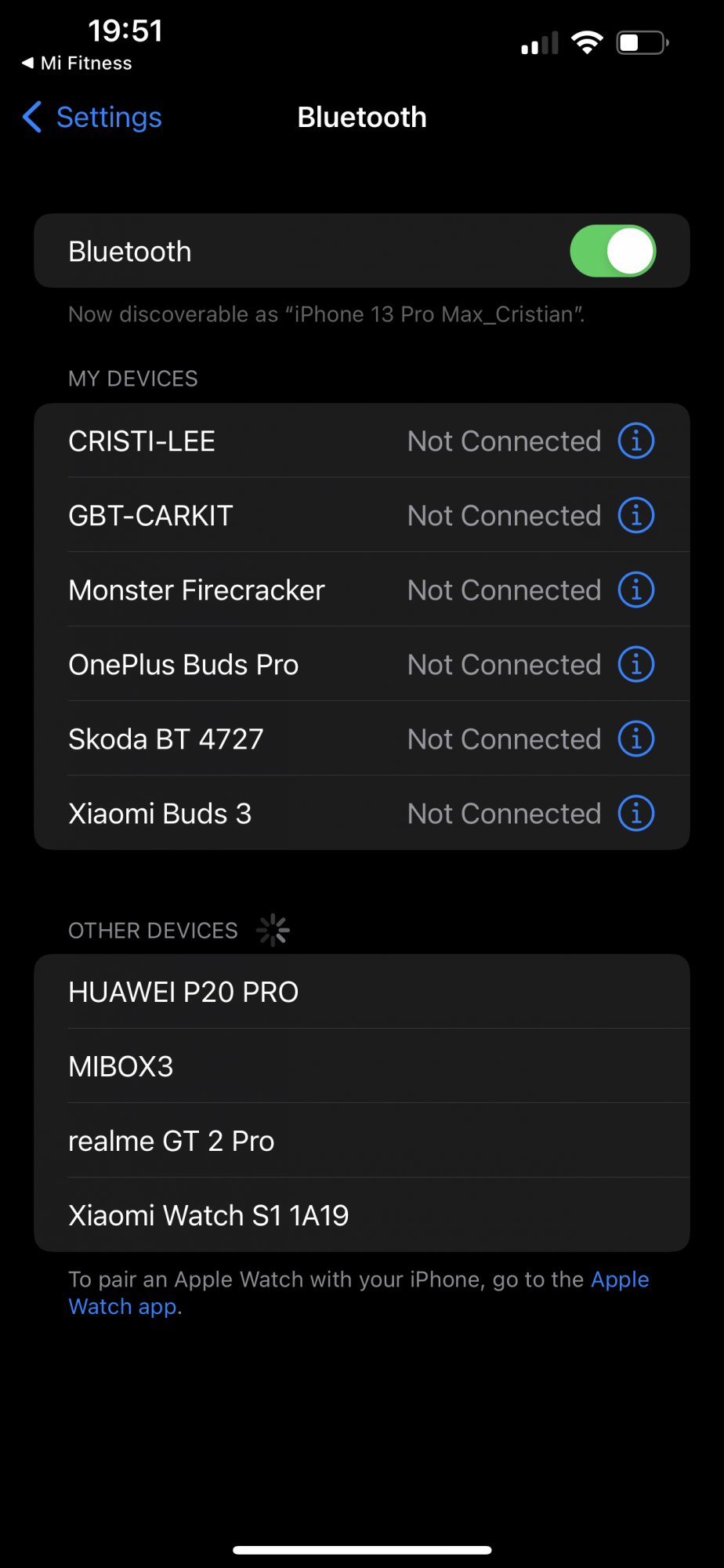
Task: Open Xiaomi Buds 3 info
Action: click(x=635, y=814)
